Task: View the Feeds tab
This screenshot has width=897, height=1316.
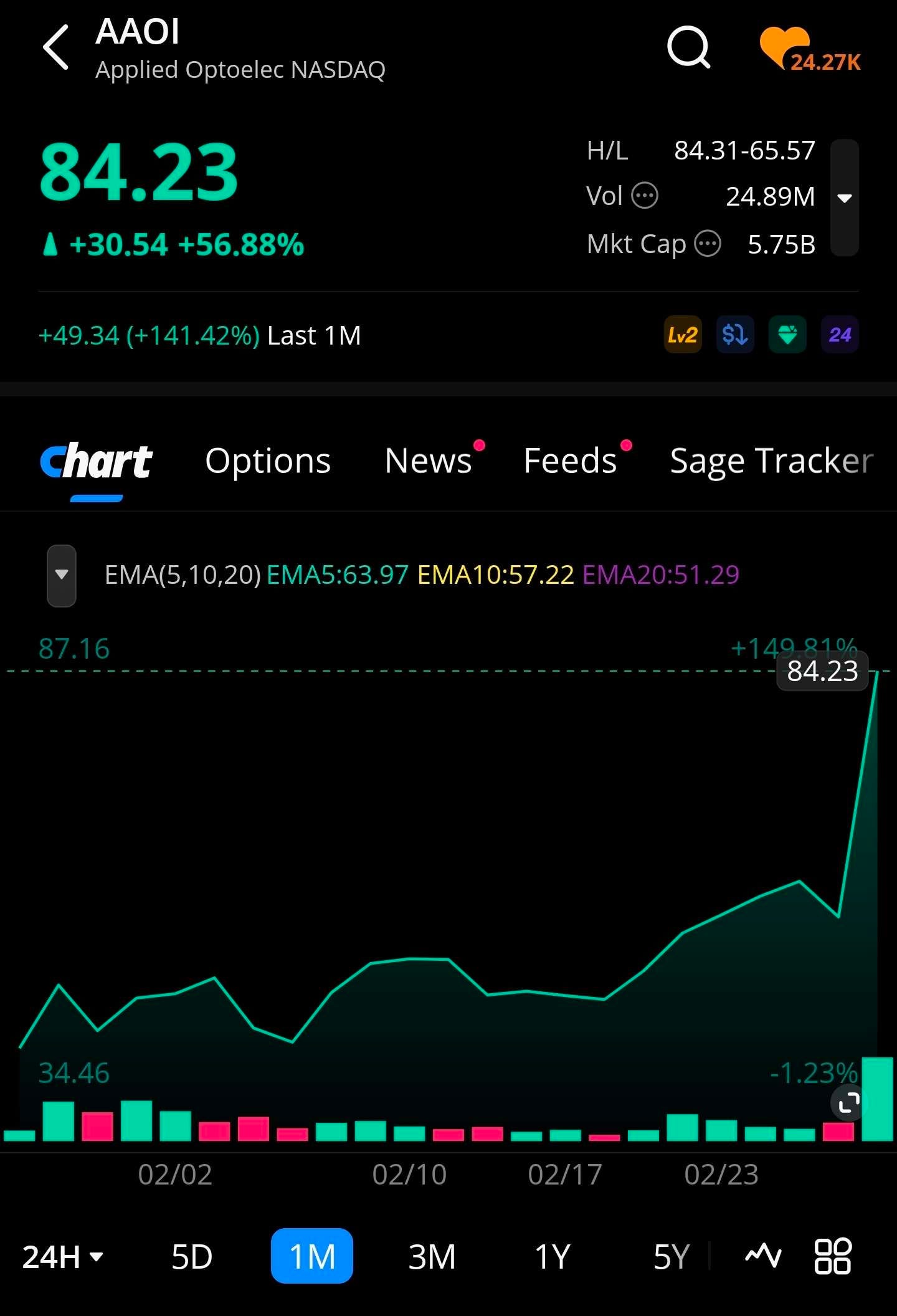Action: click(x=571, y=461)
